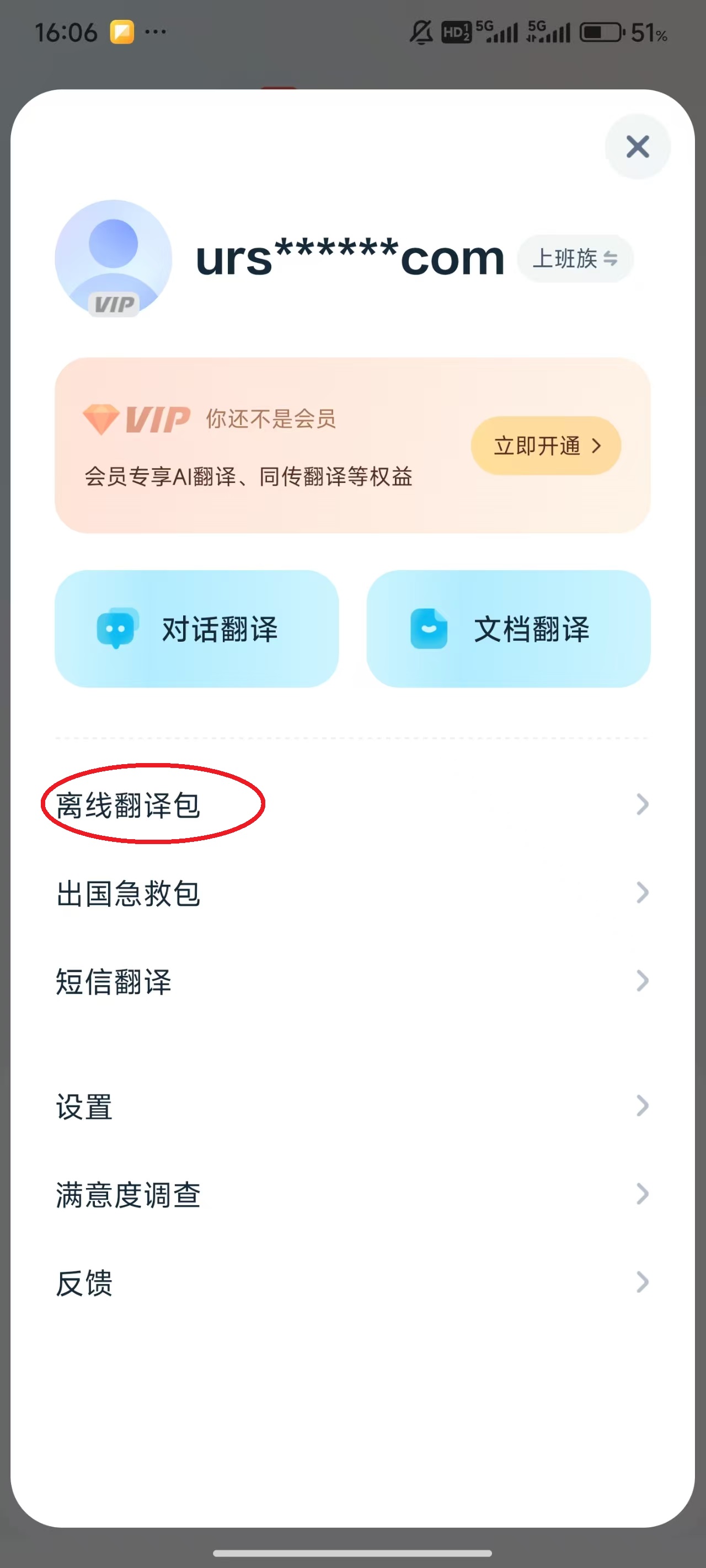Screen dimensions: 706x1568
Task: Click the VIP badge on the avatar
Action: [113, 304]
